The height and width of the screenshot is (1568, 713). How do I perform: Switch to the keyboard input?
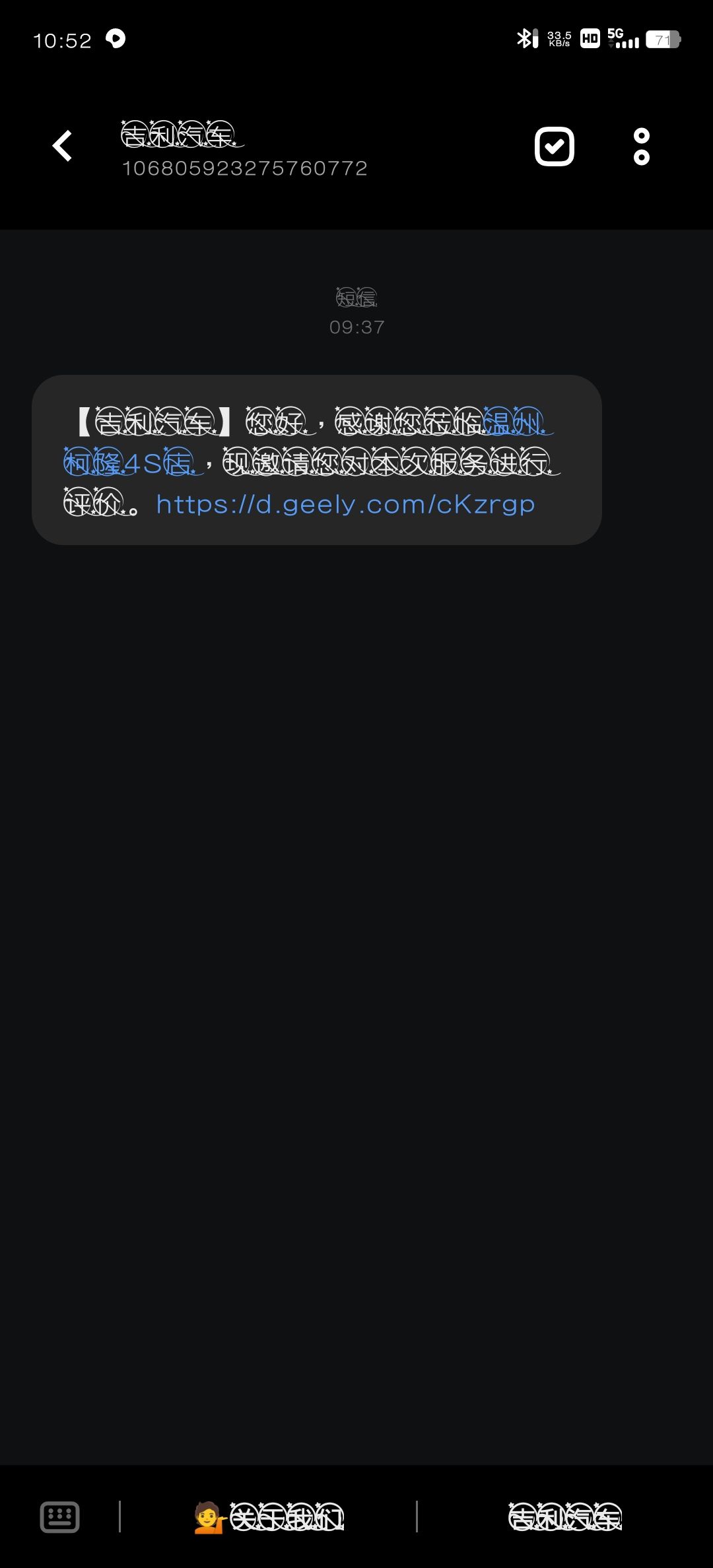(60, 1517)
